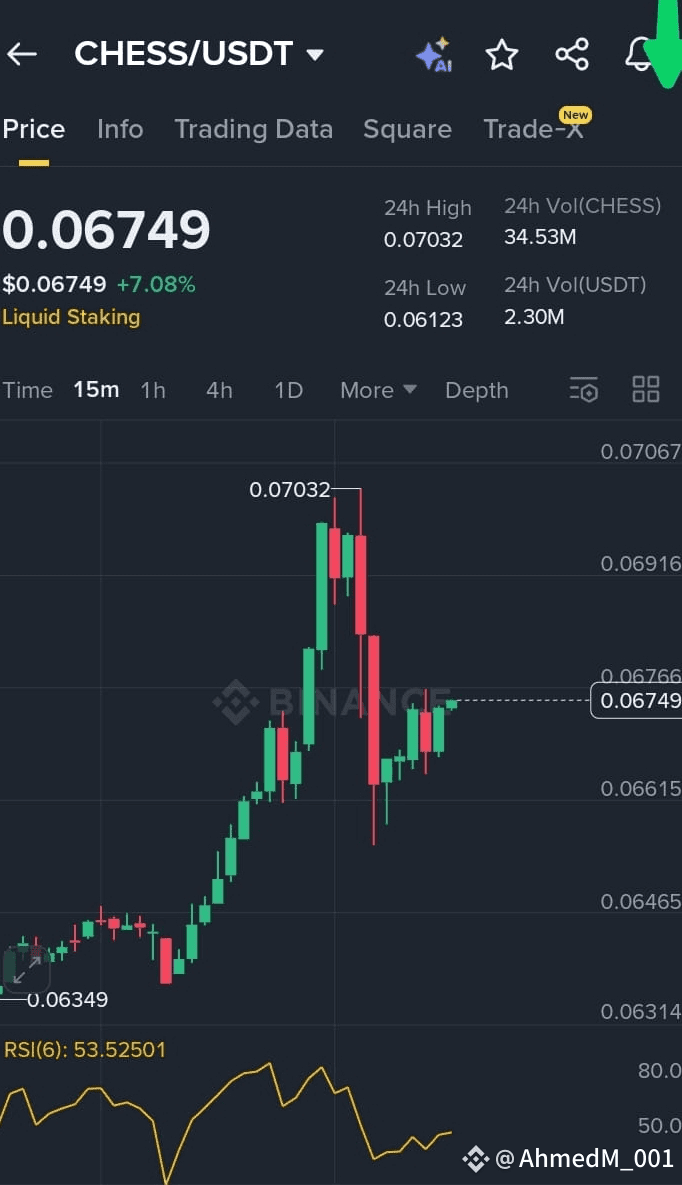Go back with the top arrow

tap(22, 54)
